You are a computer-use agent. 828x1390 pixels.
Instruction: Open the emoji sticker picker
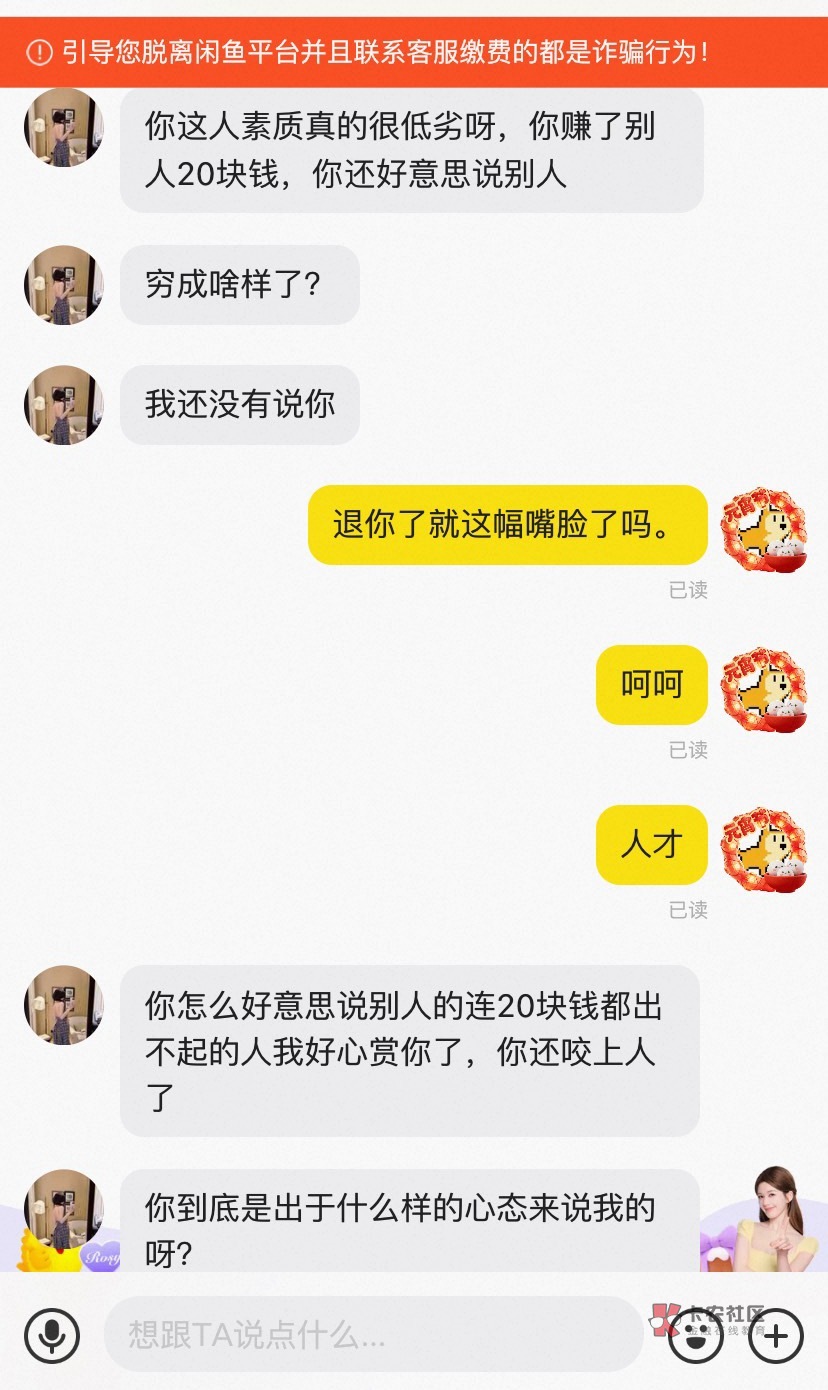[x=695, y=1335]
